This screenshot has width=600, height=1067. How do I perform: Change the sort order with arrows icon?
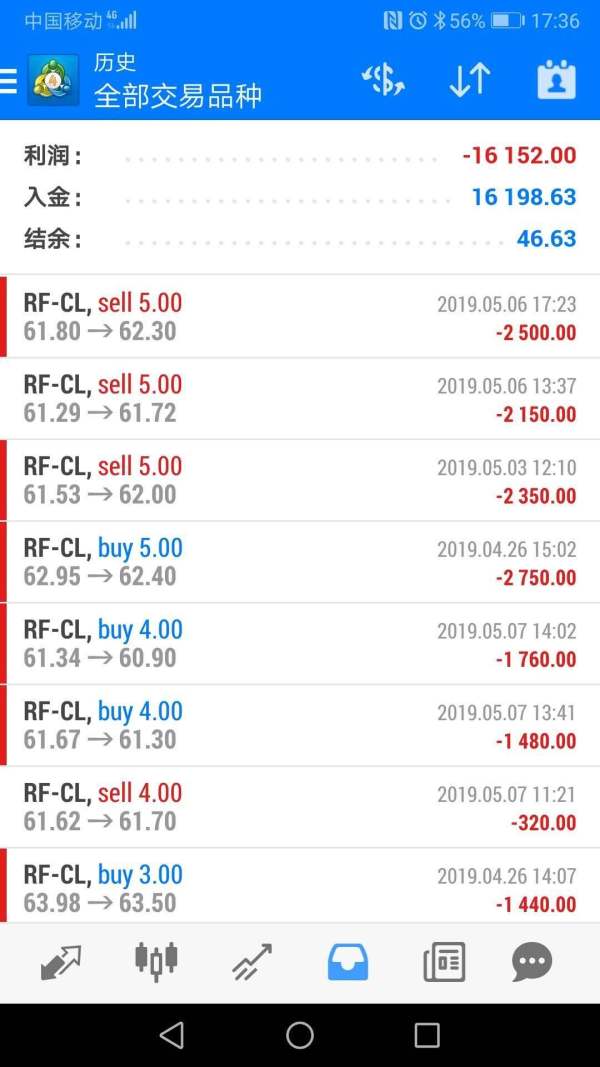pos(470,80)
